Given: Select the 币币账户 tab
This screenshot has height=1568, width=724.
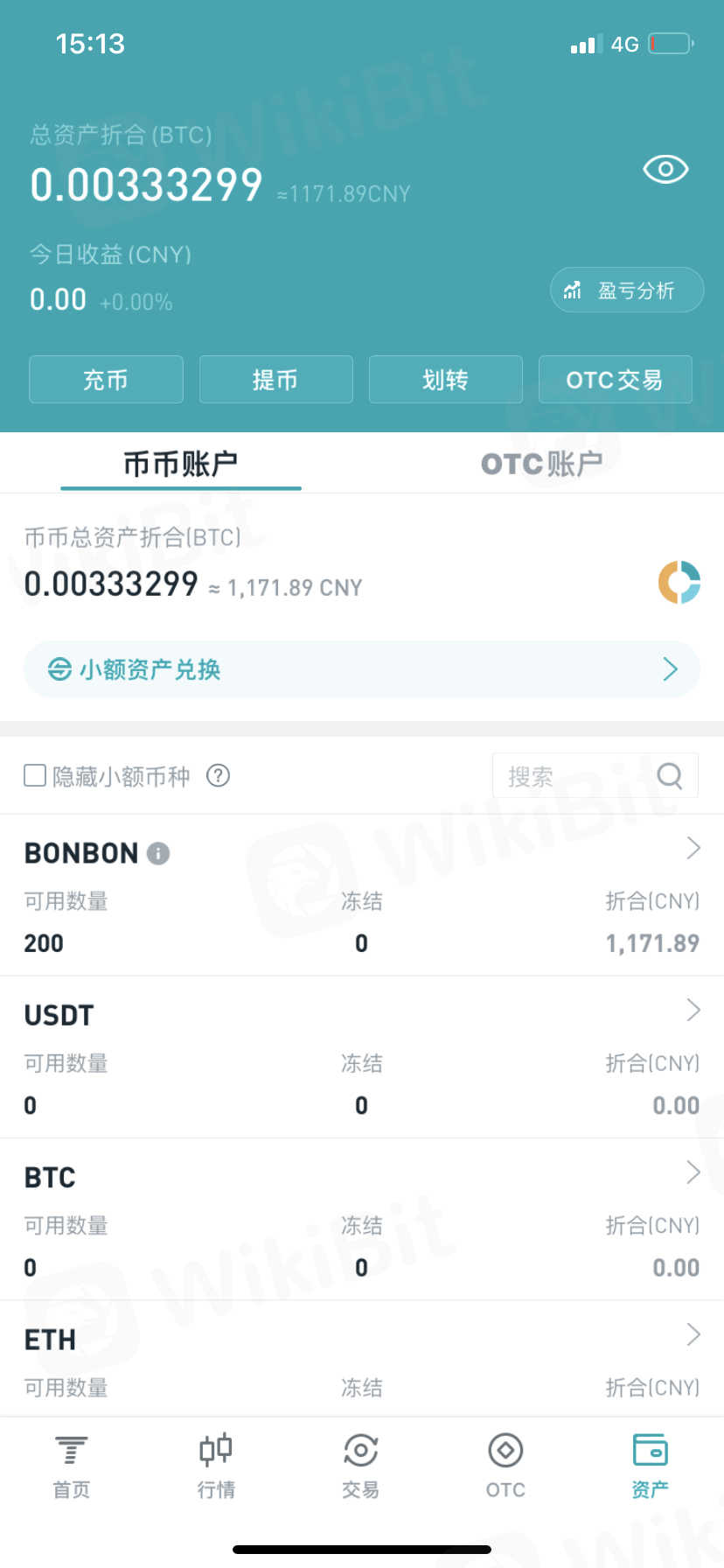Looking at the screenshot, I should (x=180, y=464).
